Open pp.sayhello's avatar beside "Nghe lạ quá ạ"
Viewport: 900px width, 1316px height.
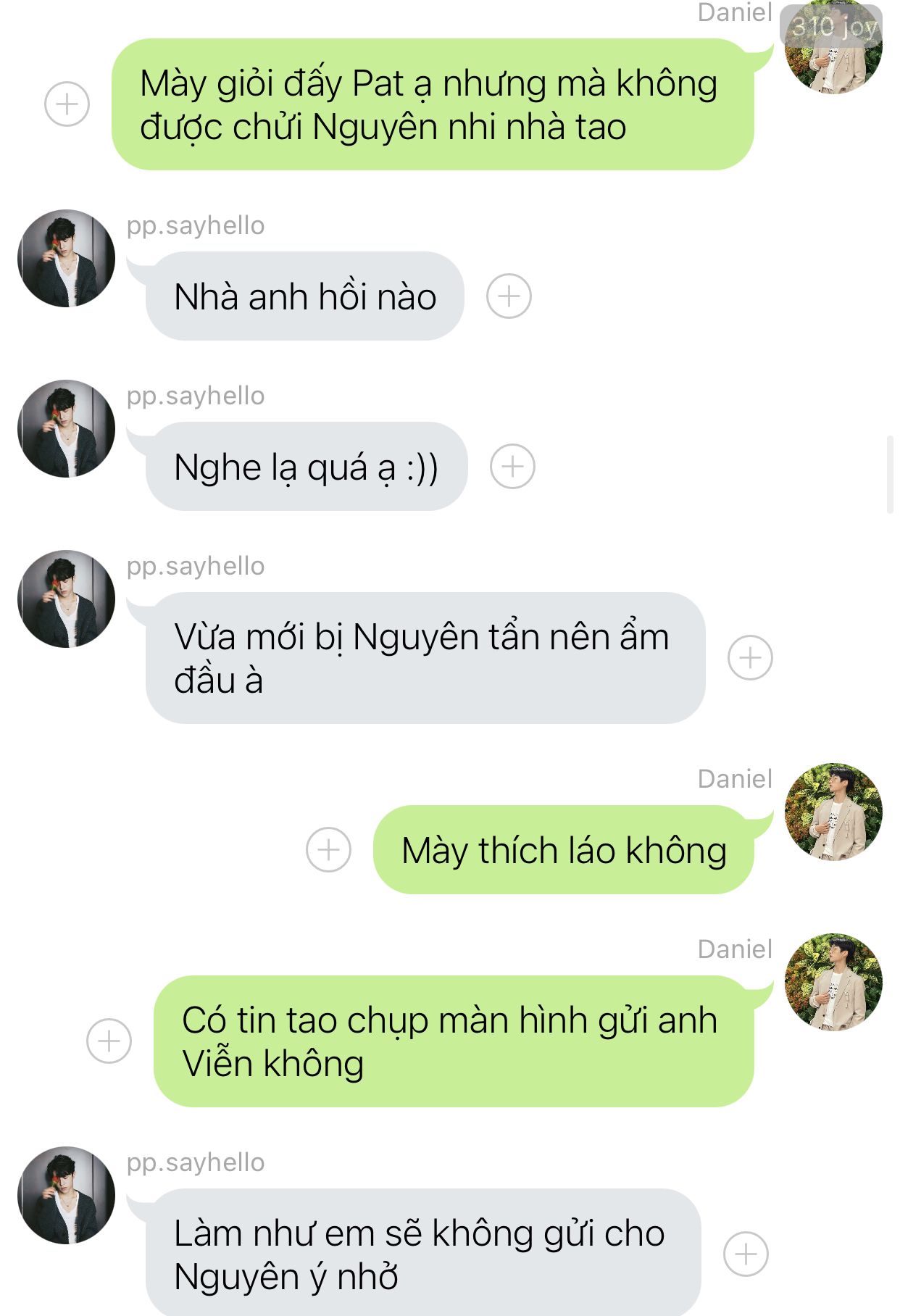[x=66, y=429]
